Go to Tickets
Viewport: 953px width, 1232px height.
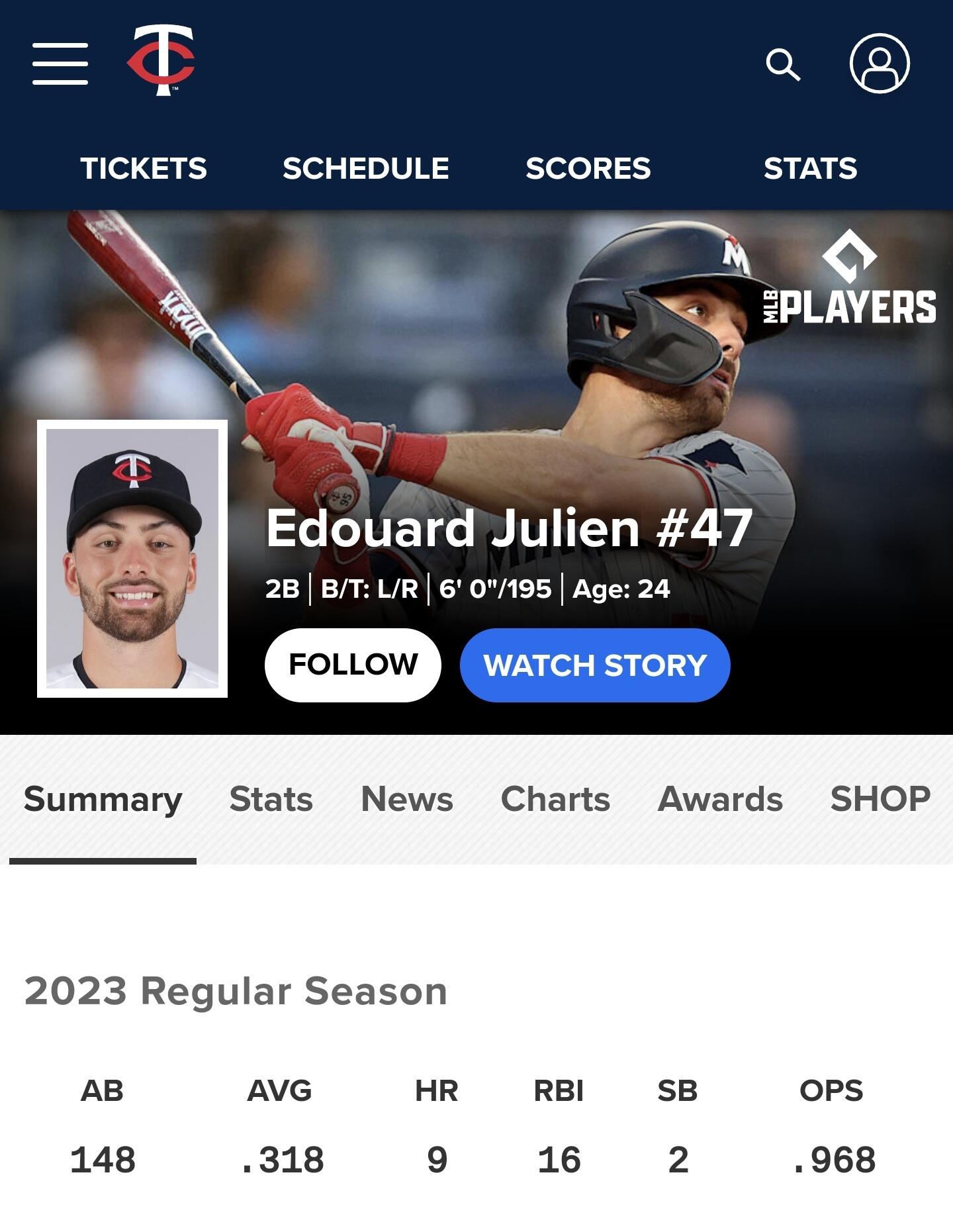144,168
